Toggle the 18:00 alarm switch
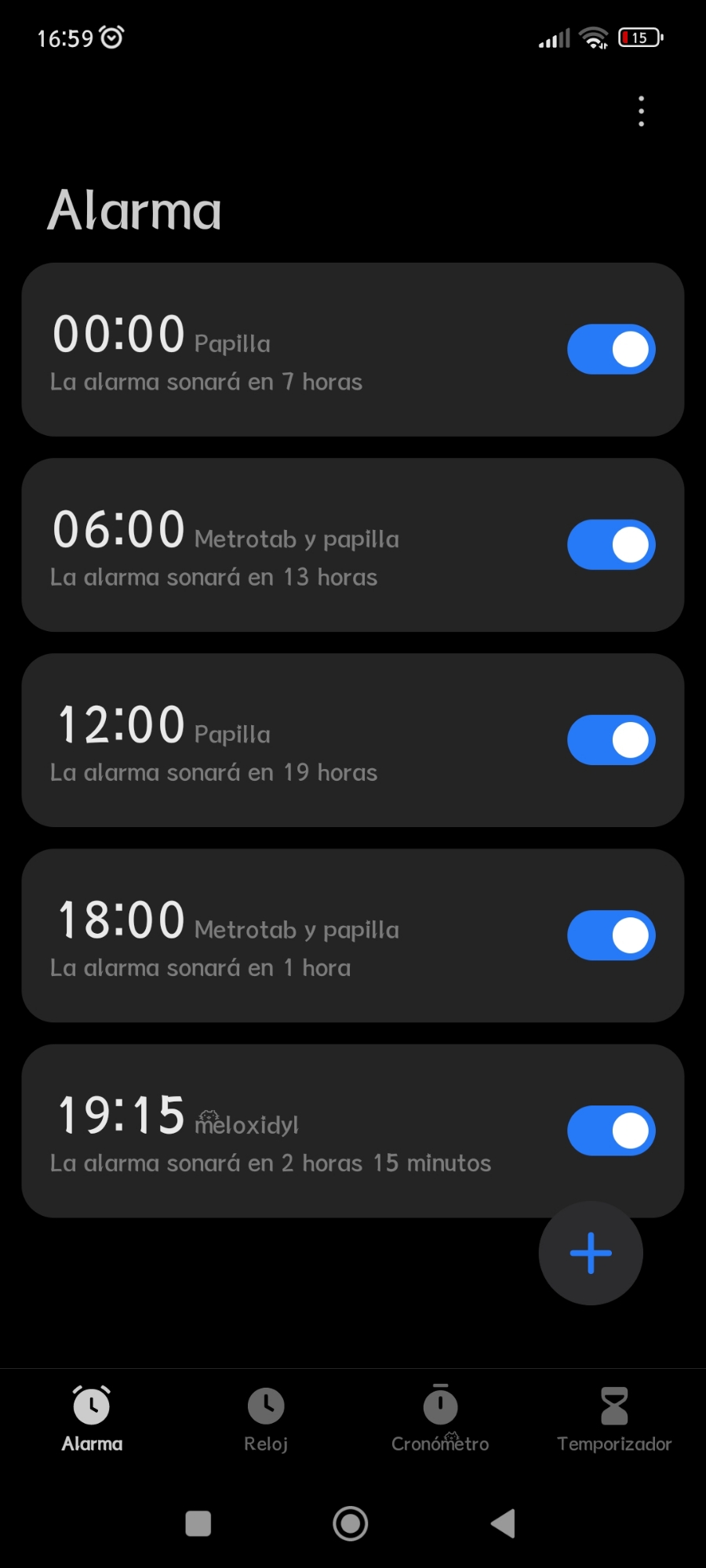 pos(611,935)
